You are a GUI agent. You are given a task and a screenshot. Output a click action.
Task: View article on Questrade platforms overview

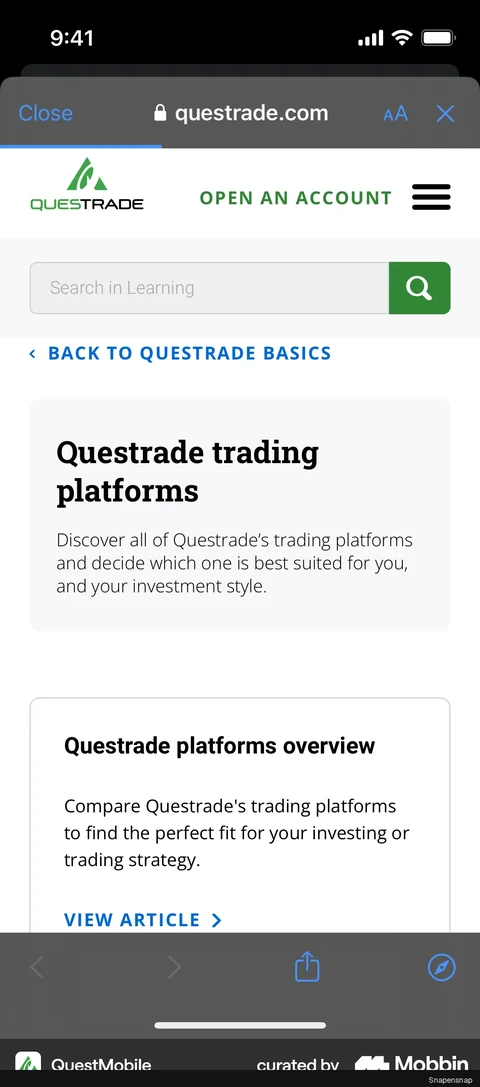[143, 919]
